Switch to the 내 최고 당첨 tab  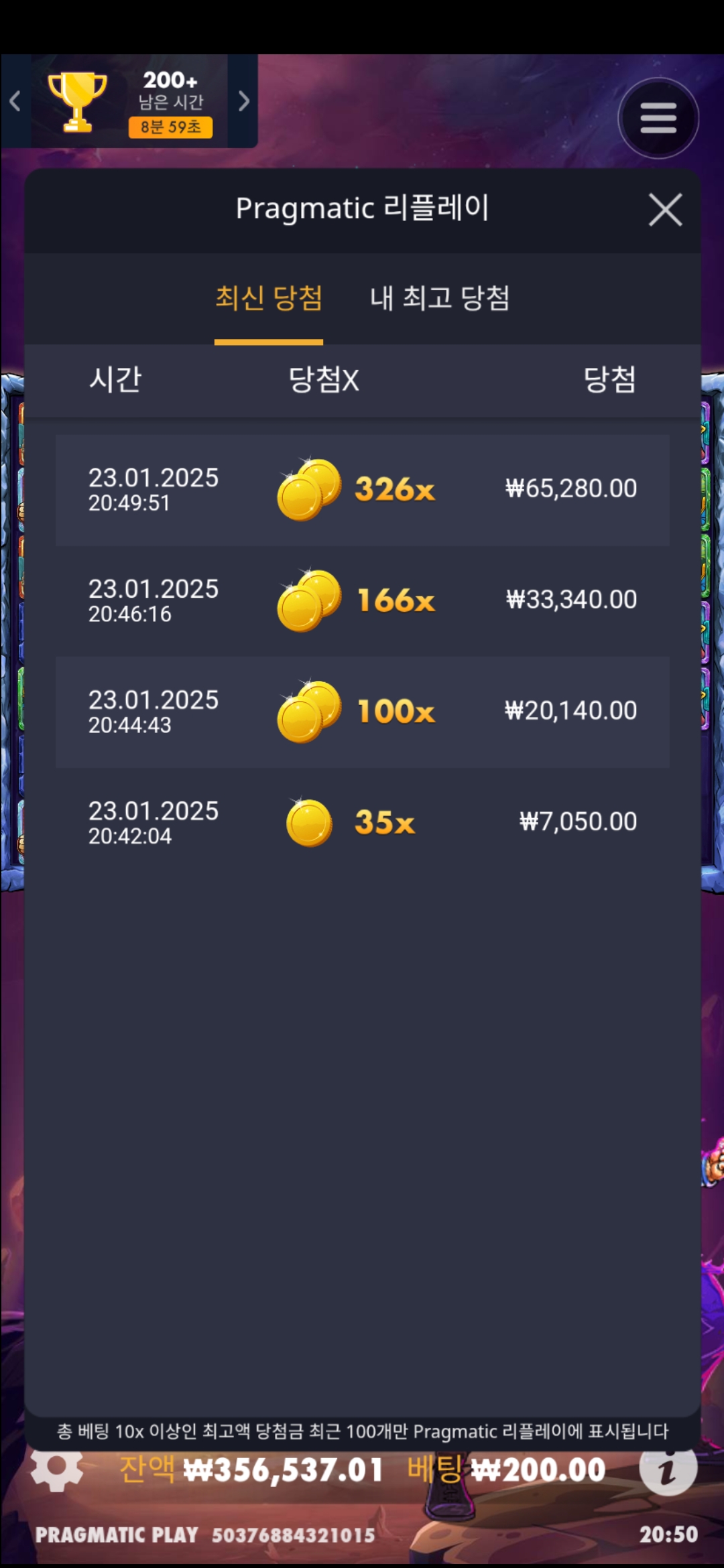click(x=440, y=298)
